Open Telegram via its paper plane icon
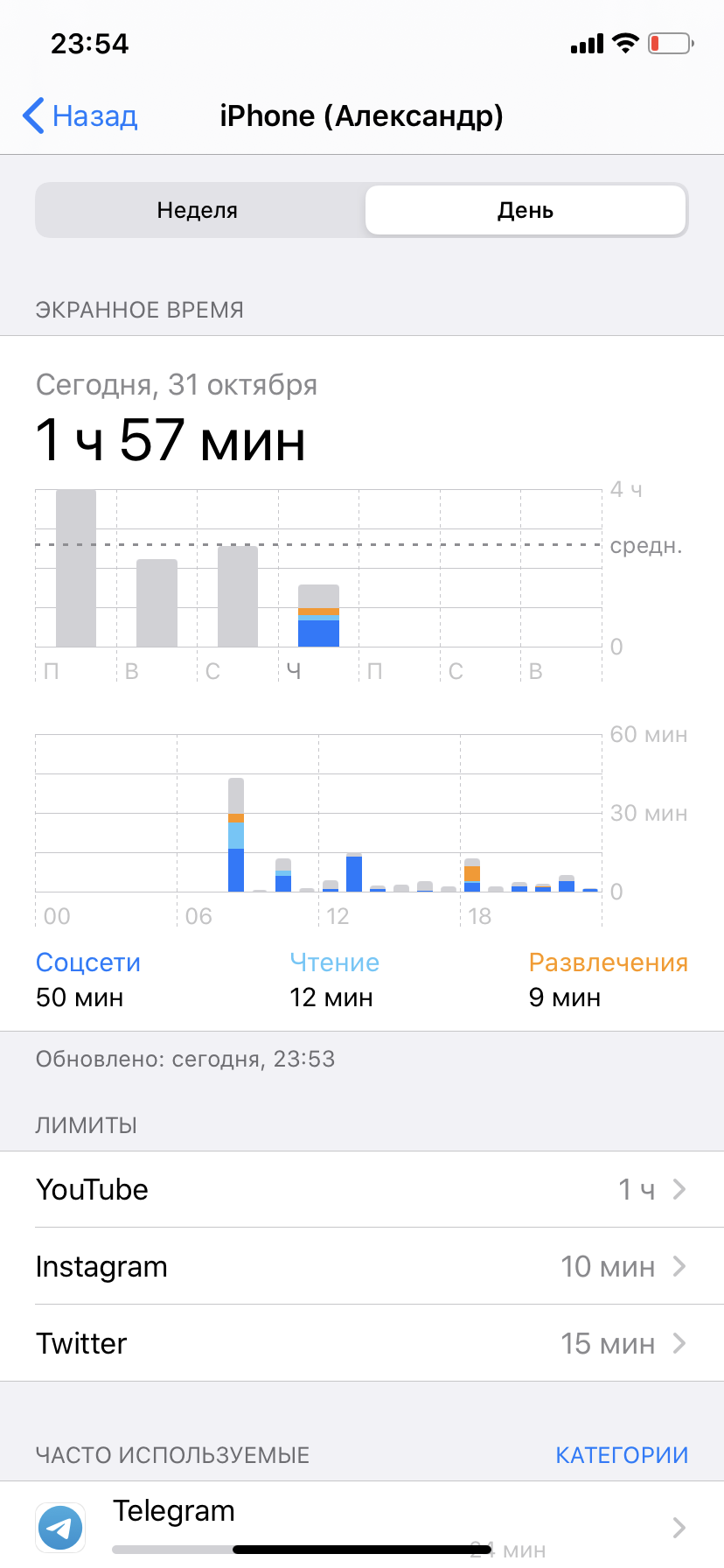The width and height of the screenshot is (724, 1568). click(x=59, y=1527)
